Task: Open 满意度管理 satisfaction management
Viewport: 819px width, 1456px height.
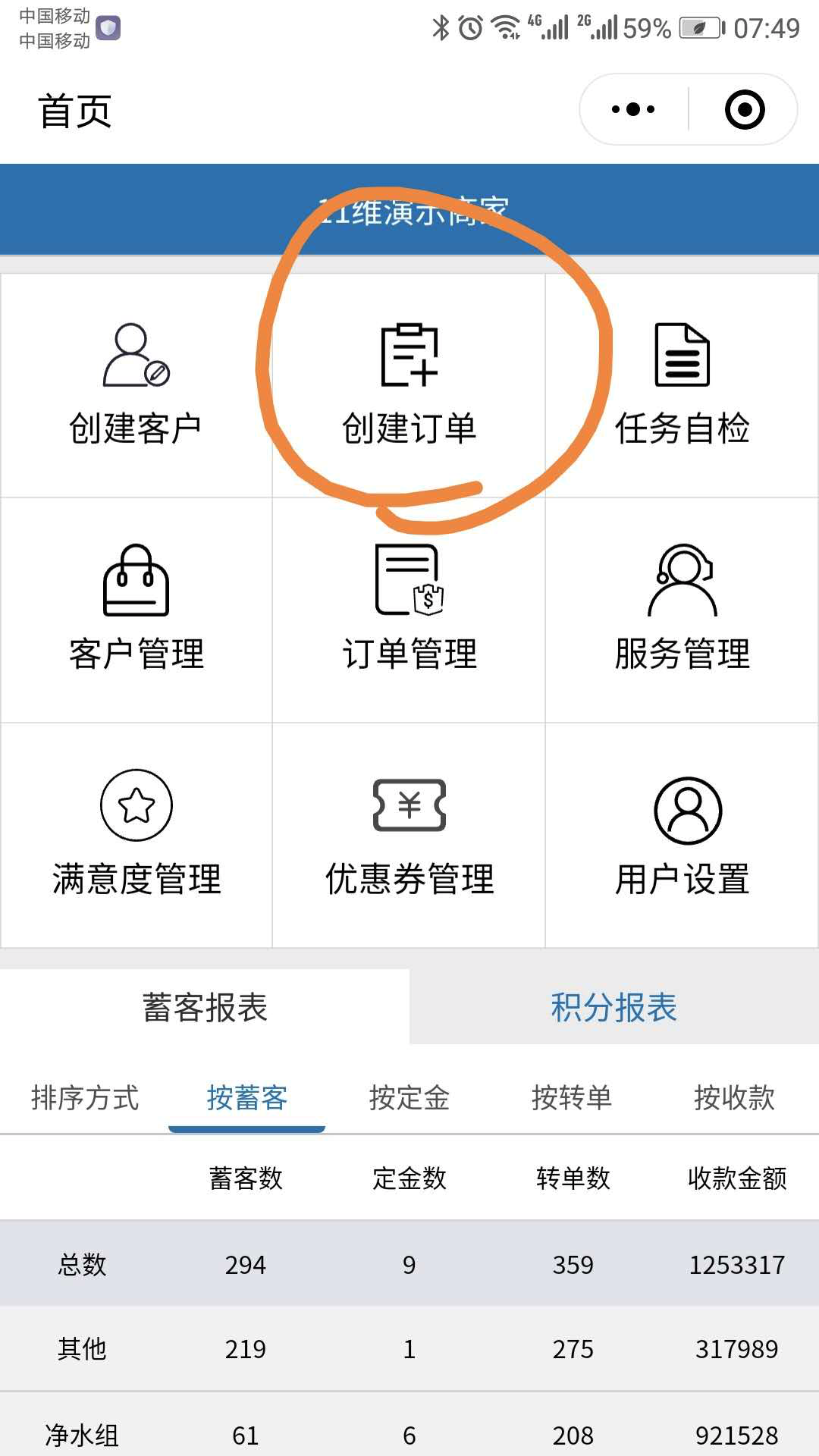Action: point(136,835)
